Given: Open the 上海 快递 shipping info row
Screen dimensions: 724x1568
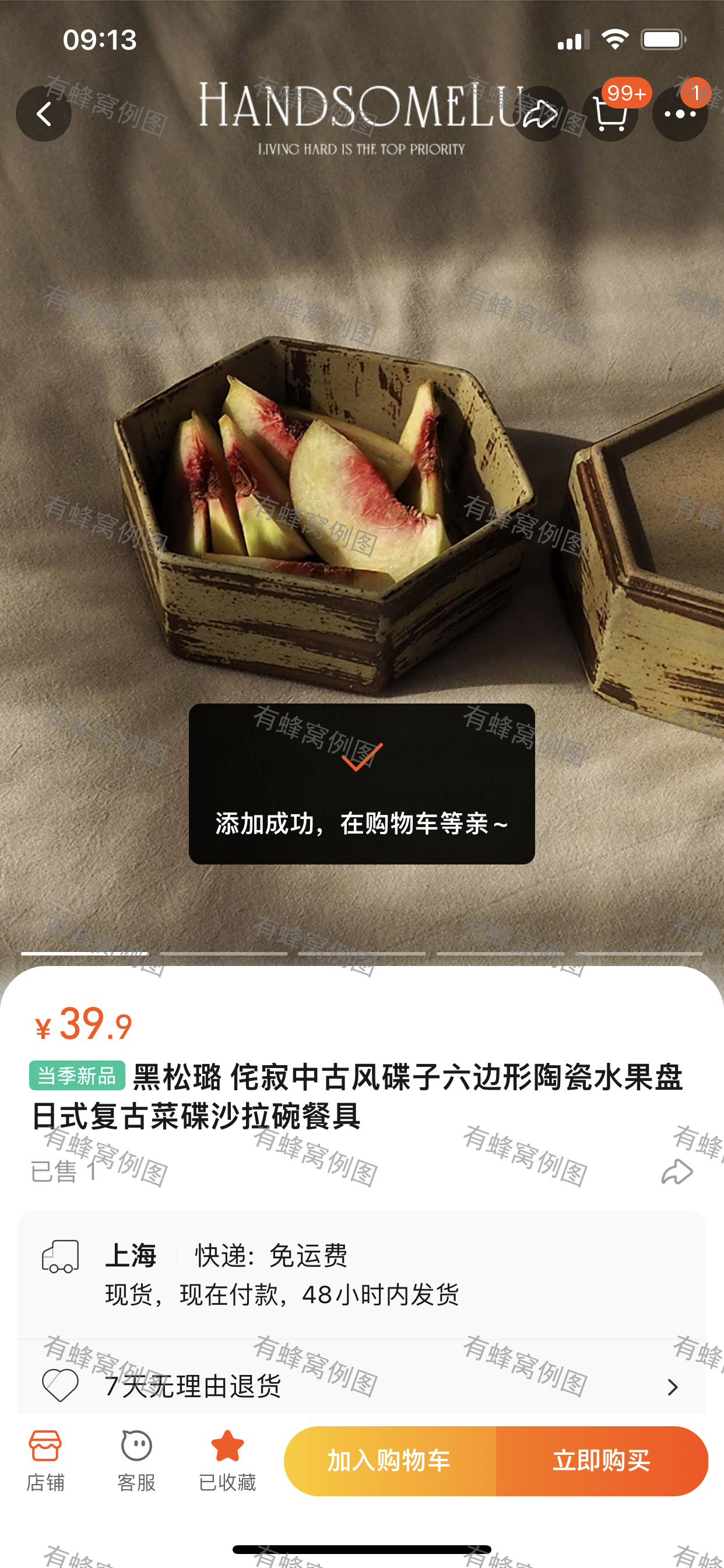Looking at the screenshot, I should coord(361,1275).
